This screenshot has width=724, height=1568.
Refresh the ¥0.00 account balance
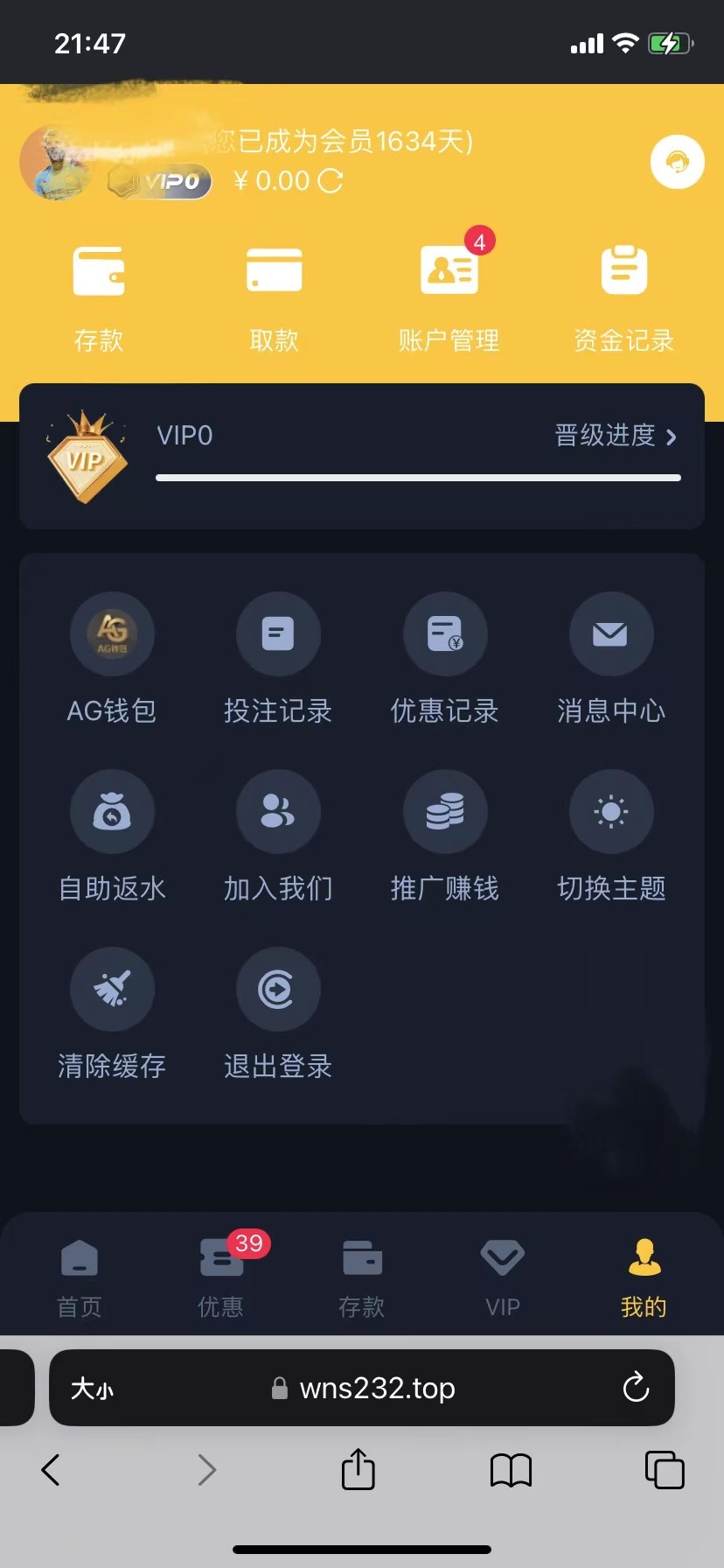[x=331, y=181]
